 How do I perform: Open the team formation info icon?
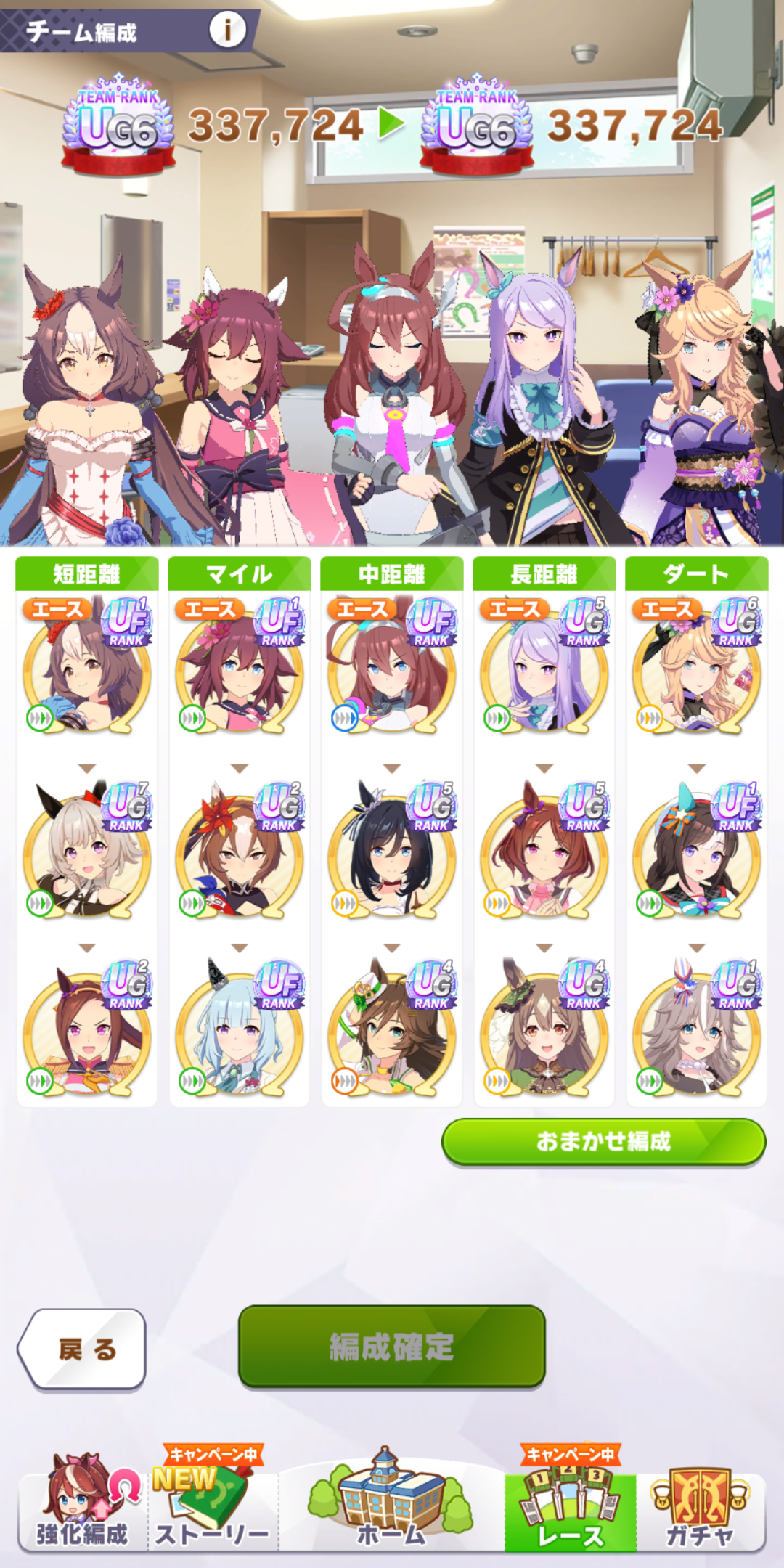(x=227, y=30)
